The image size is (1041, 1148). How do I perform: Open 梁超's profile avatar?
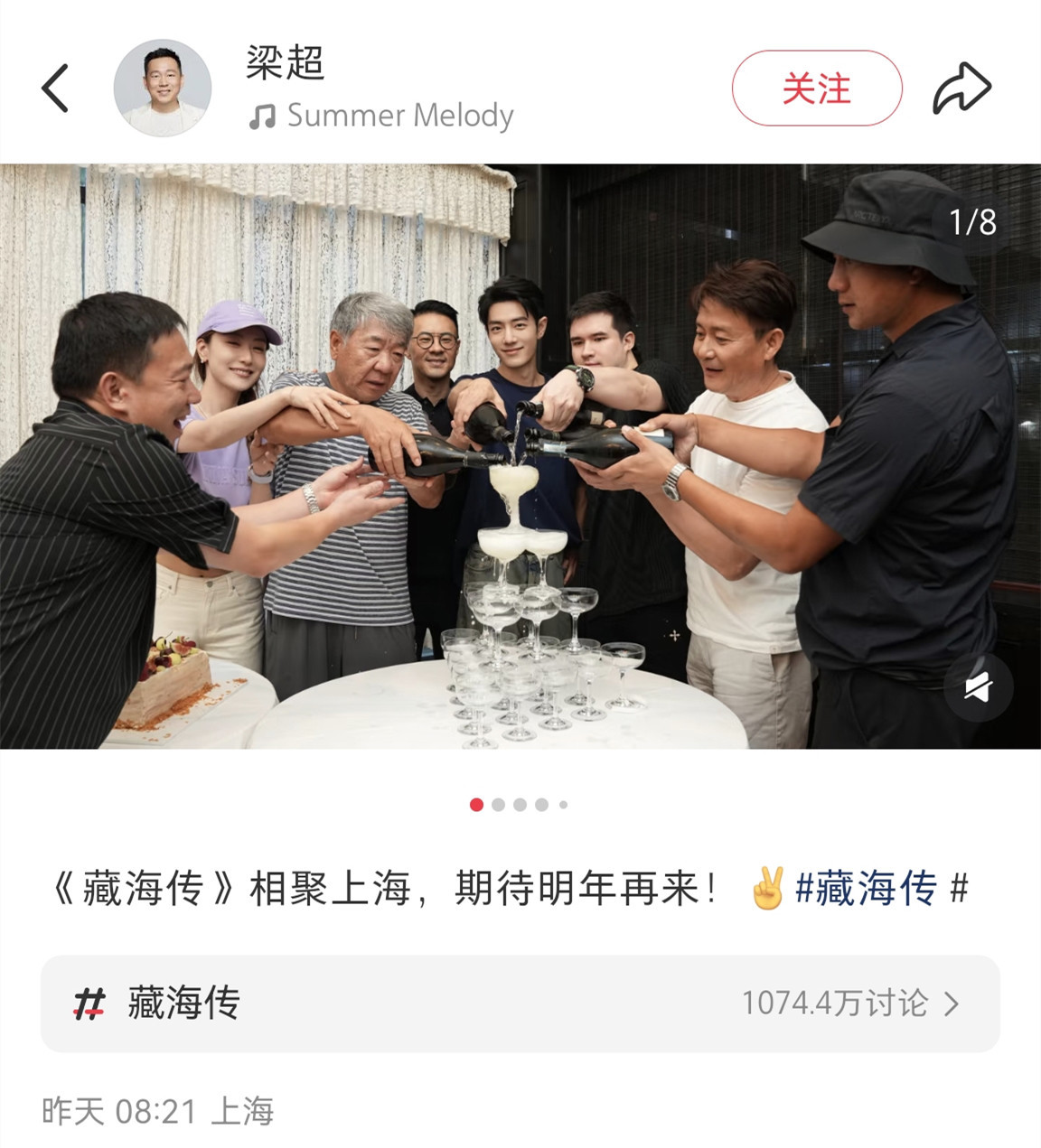pyautogui.click(x=163, y=89)
